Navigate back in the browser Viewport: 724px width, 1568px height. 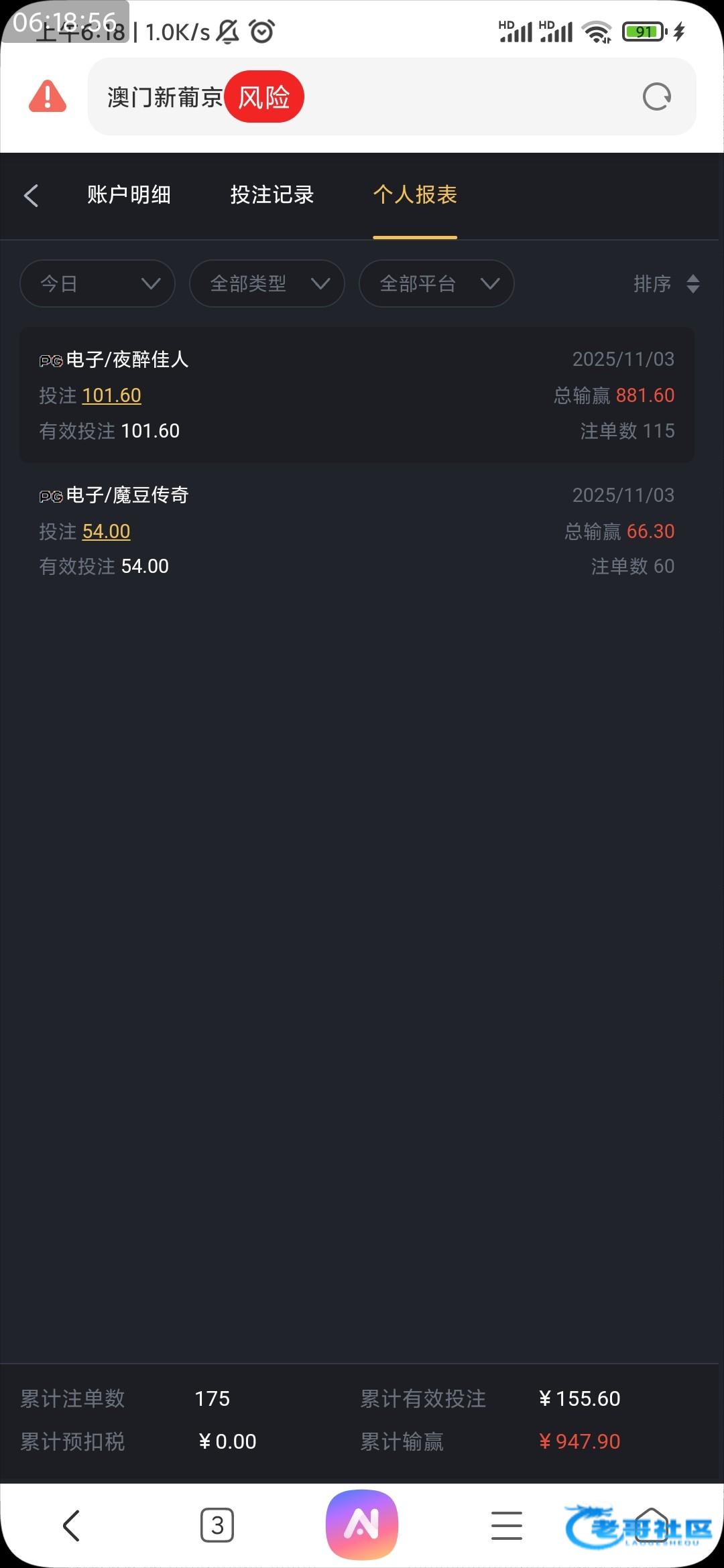72,1526
